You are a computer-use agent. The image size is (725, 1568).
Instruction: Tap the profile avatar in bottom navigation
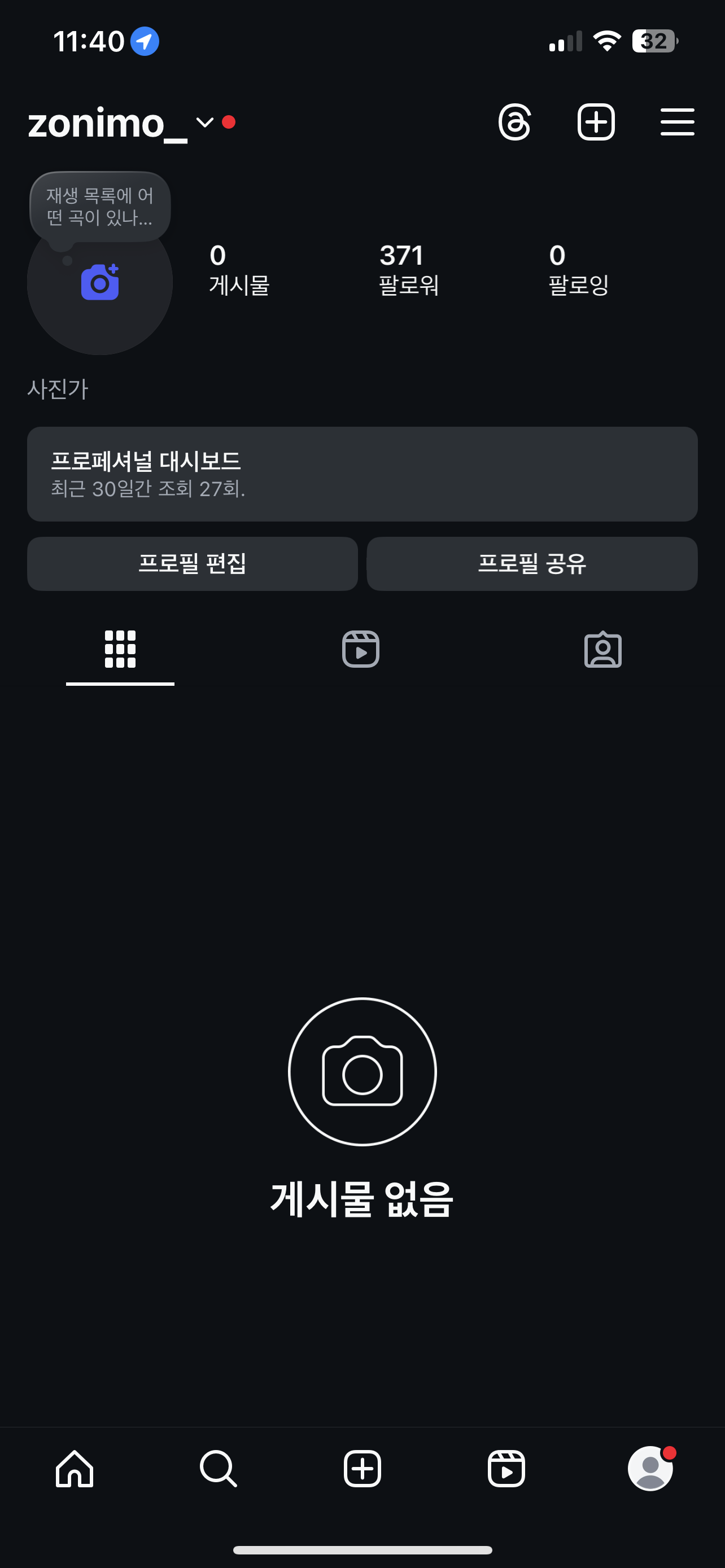point(650,1469)
